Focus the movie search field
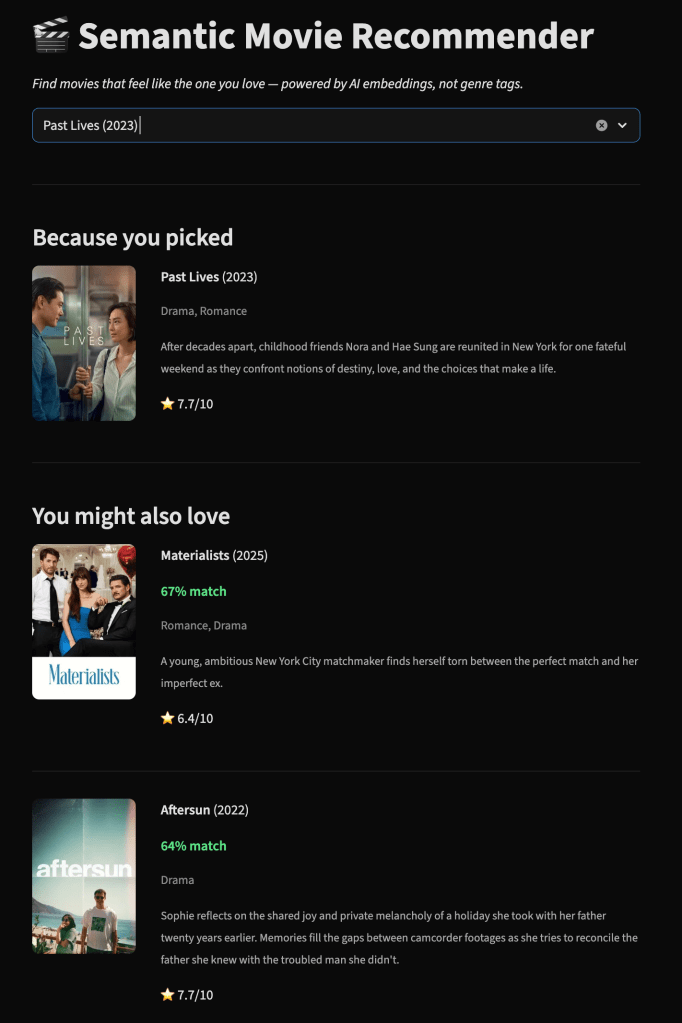 pyautogui.click(x=300, y=125)
